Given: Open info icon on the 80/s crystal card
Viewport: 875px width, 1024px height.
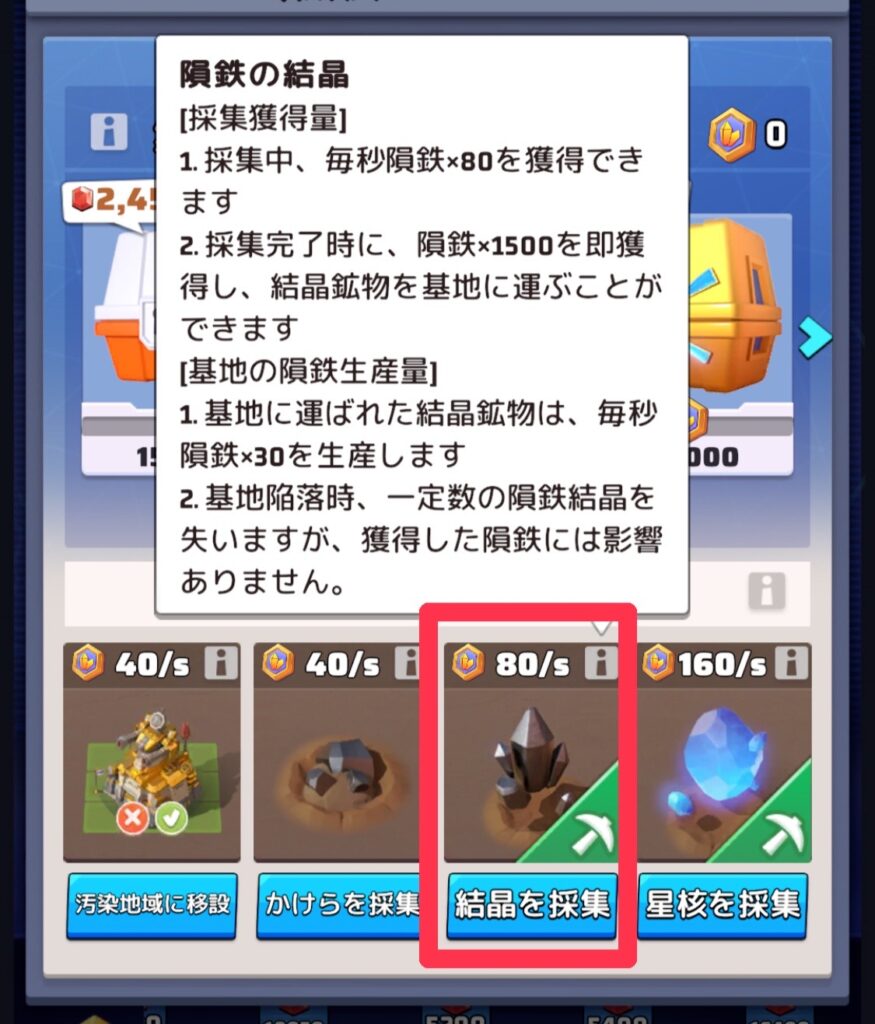Looking at the screenshot, I should [x=600, y=662].
